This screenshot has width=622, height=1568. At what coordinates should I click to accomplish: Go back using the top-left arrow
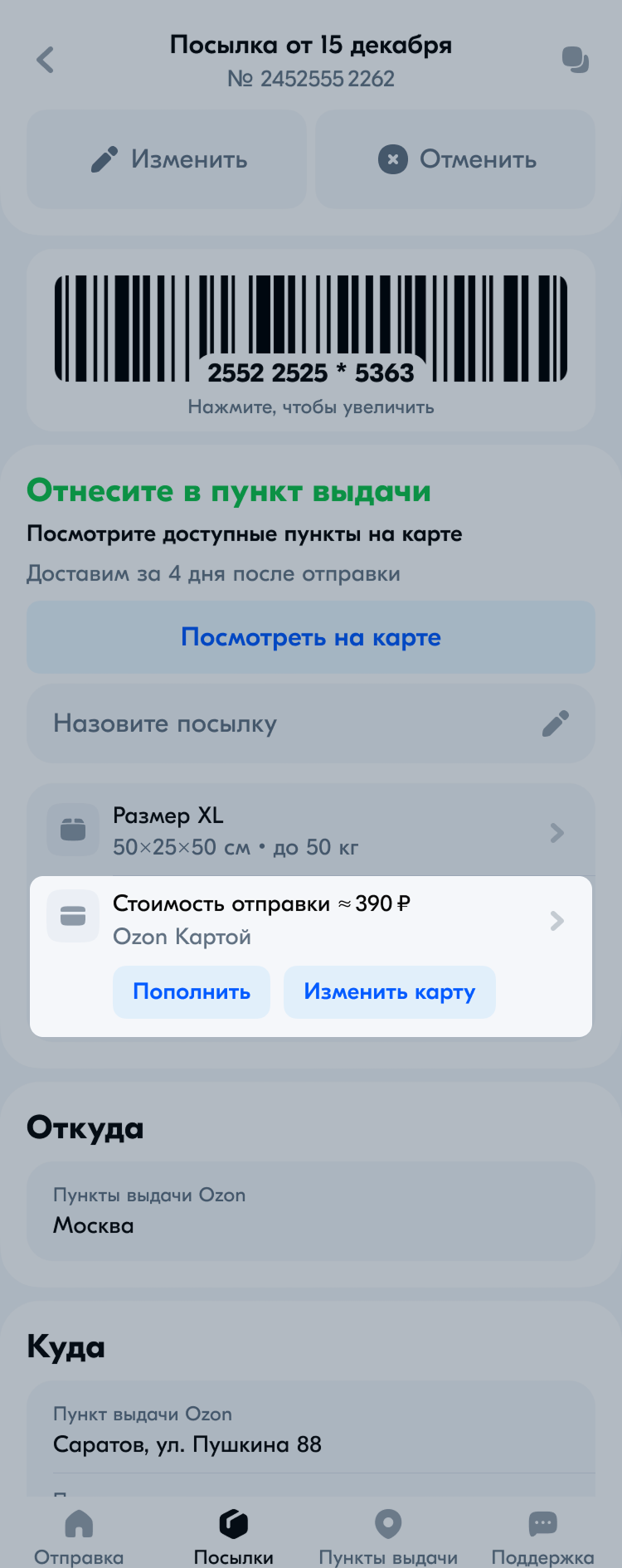pos(46,60)
